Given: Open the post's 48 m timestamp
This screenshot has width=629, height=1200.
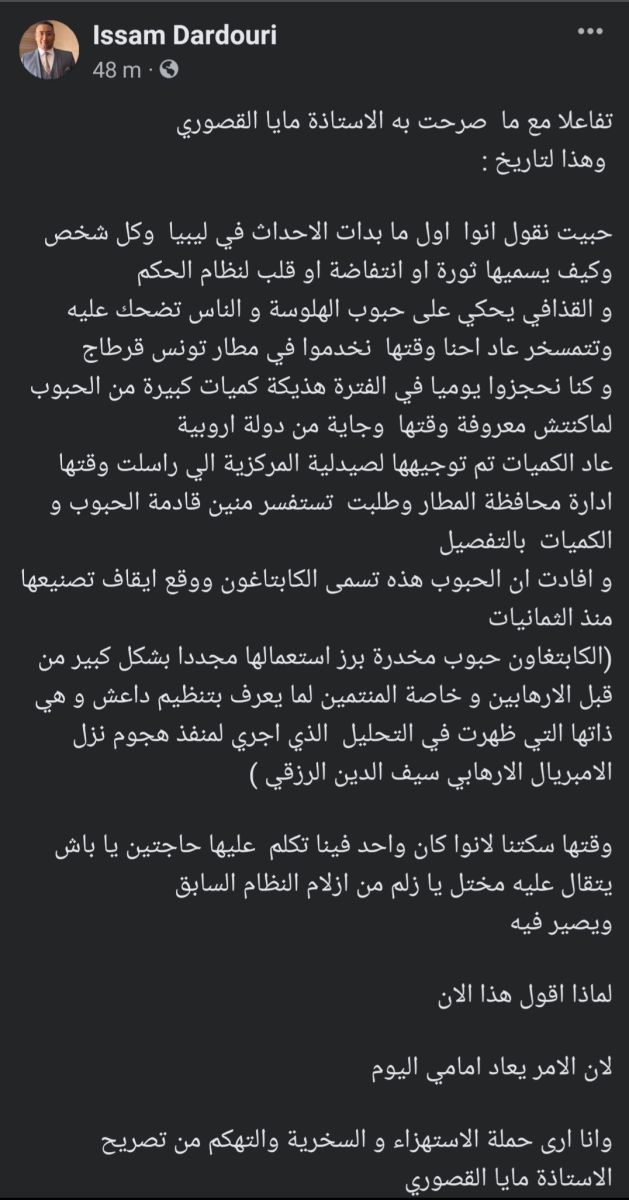Looking at the screenshot, I should coord(116,70).
